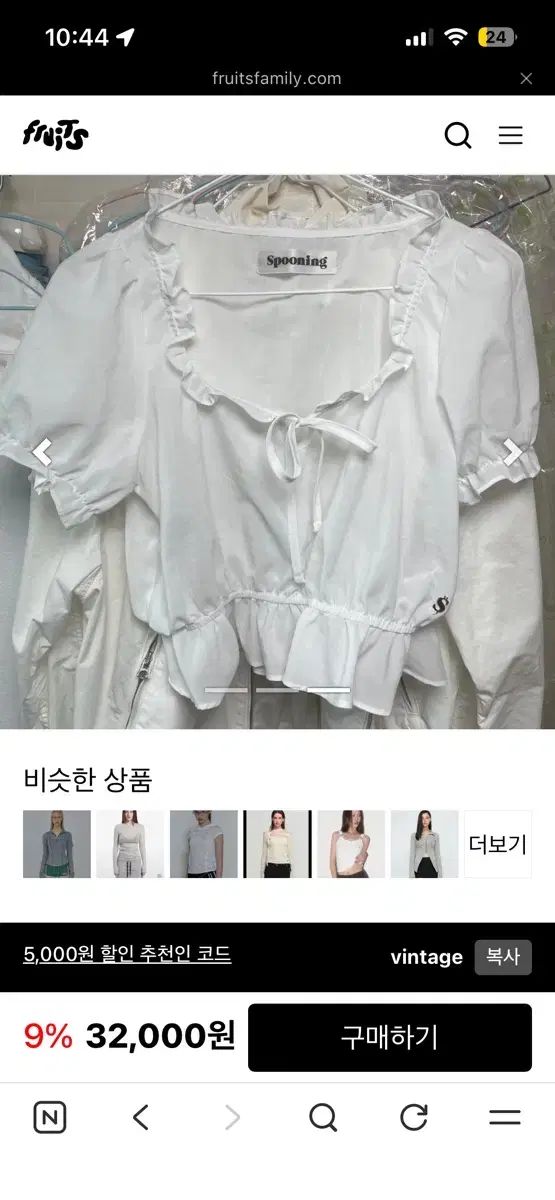Screen dimensions: 555x1200
Task: Open the cream top similar item
Action: [277, 844]
